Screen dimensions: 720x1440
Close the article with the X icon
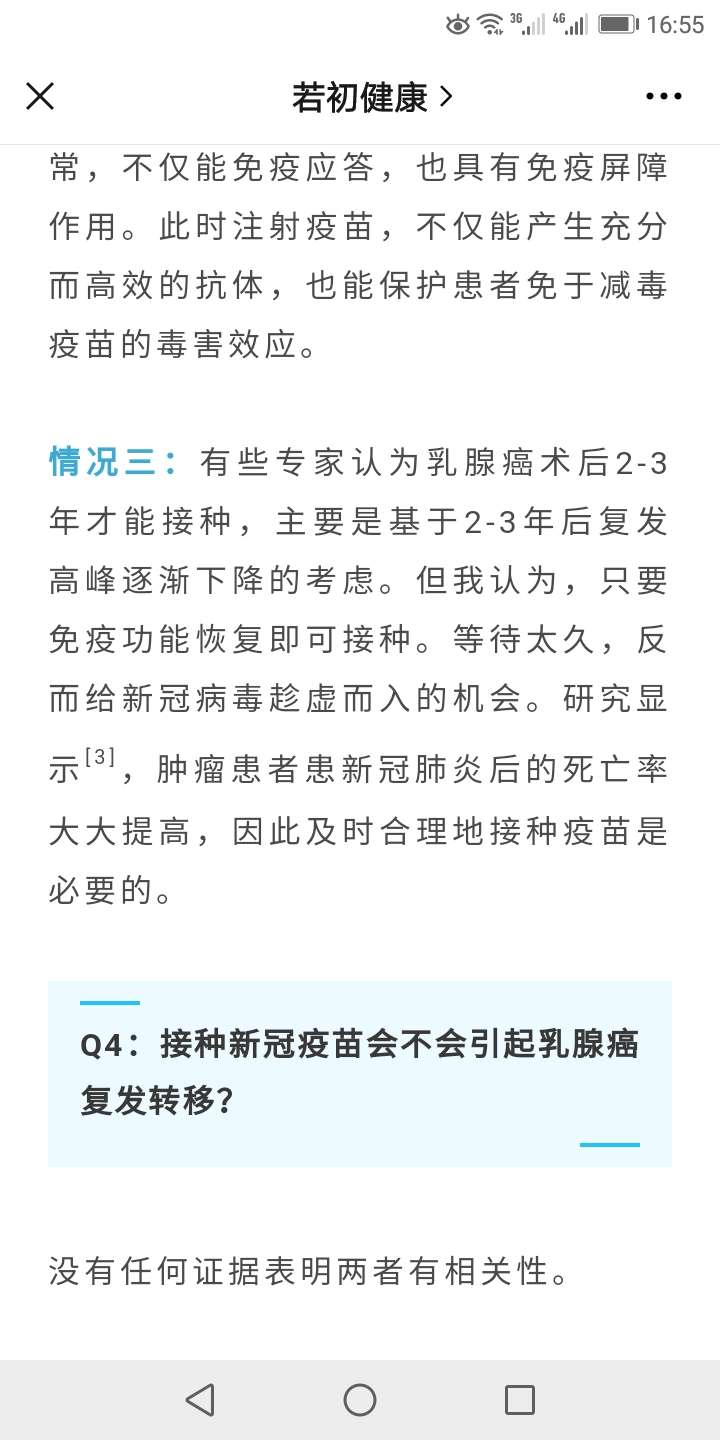pyautogui.click(x=40, y=96)
